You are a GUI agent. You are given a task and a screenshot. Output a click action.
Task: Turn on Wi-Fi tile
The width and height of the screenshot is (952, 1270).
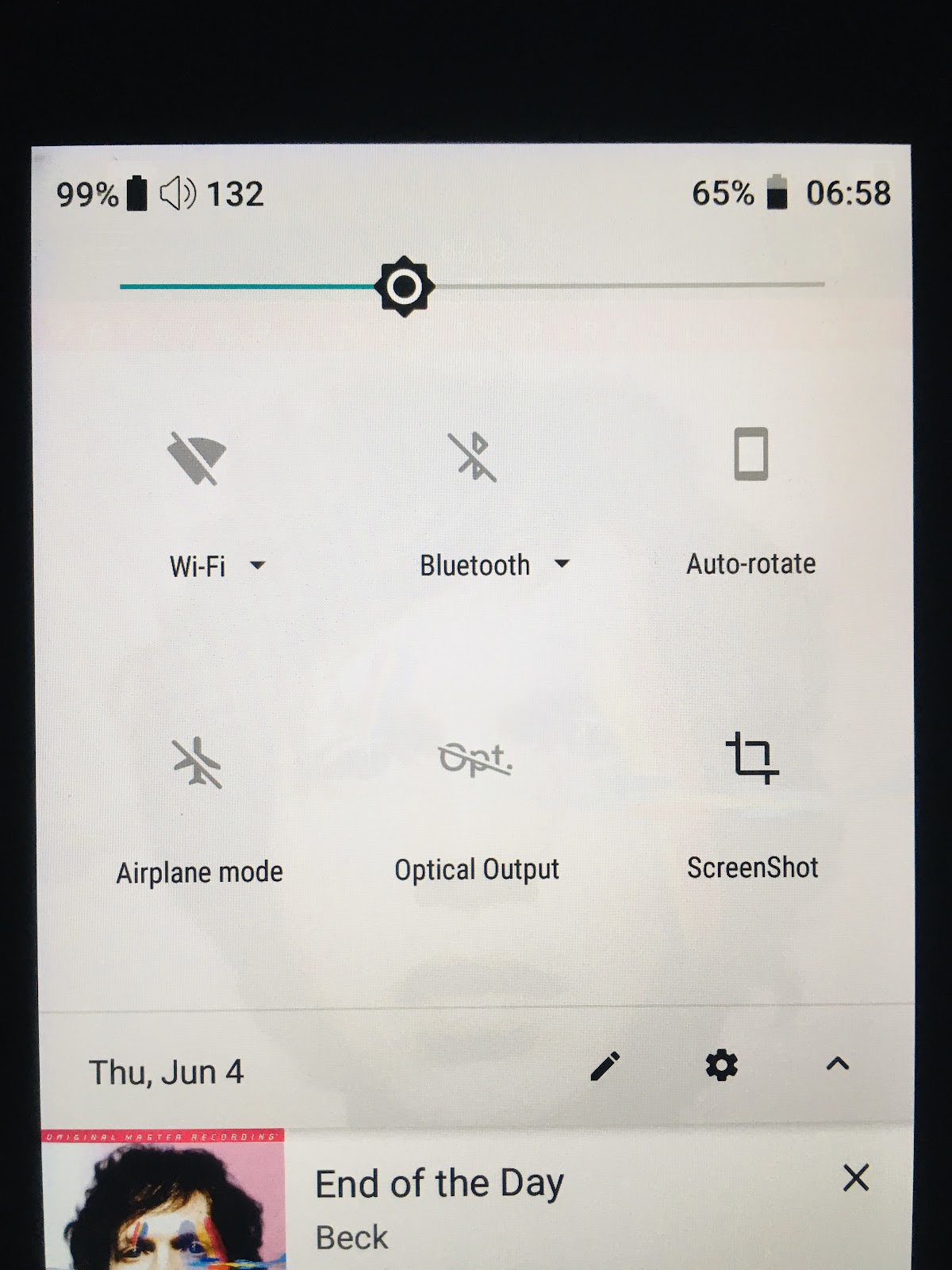[197, 459]
